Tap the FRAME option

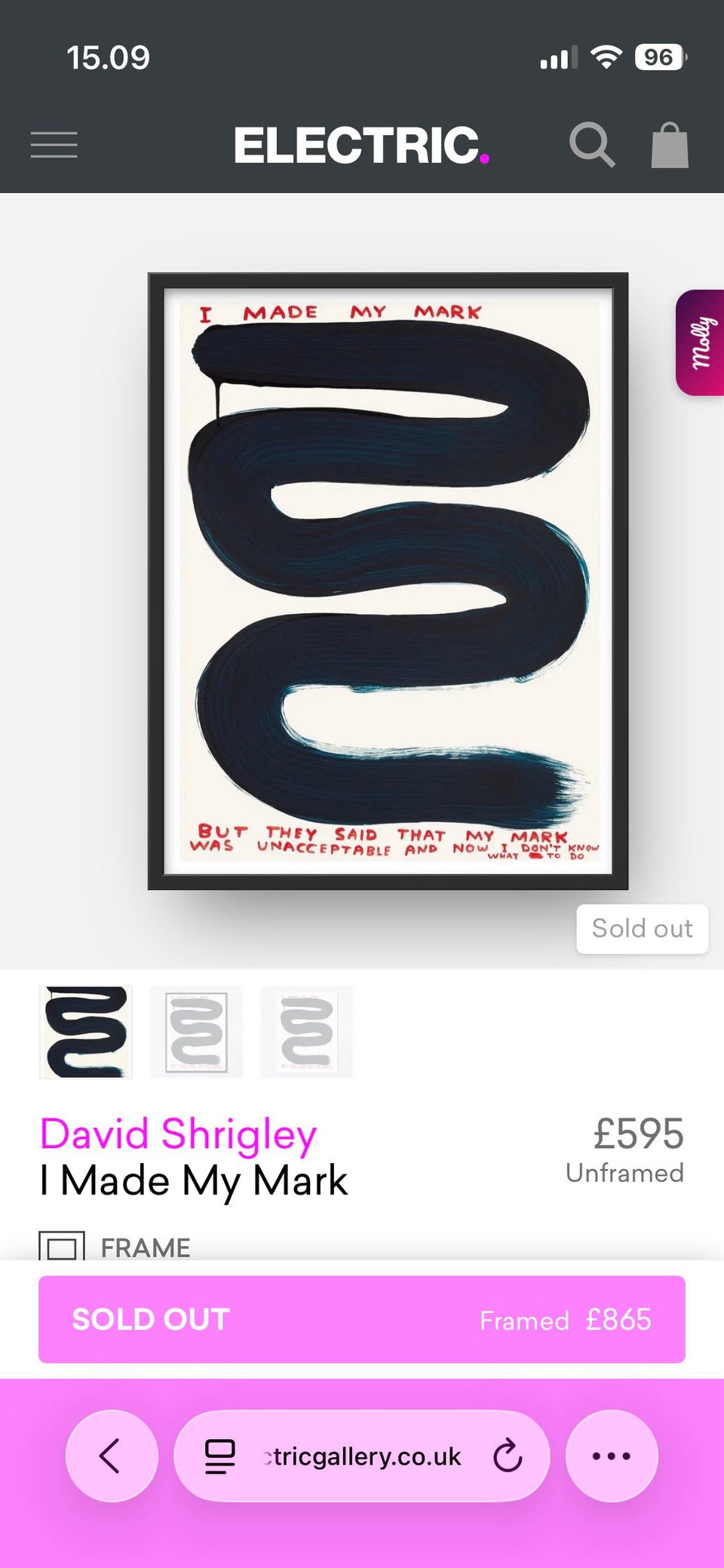[x=115, y=1247]
